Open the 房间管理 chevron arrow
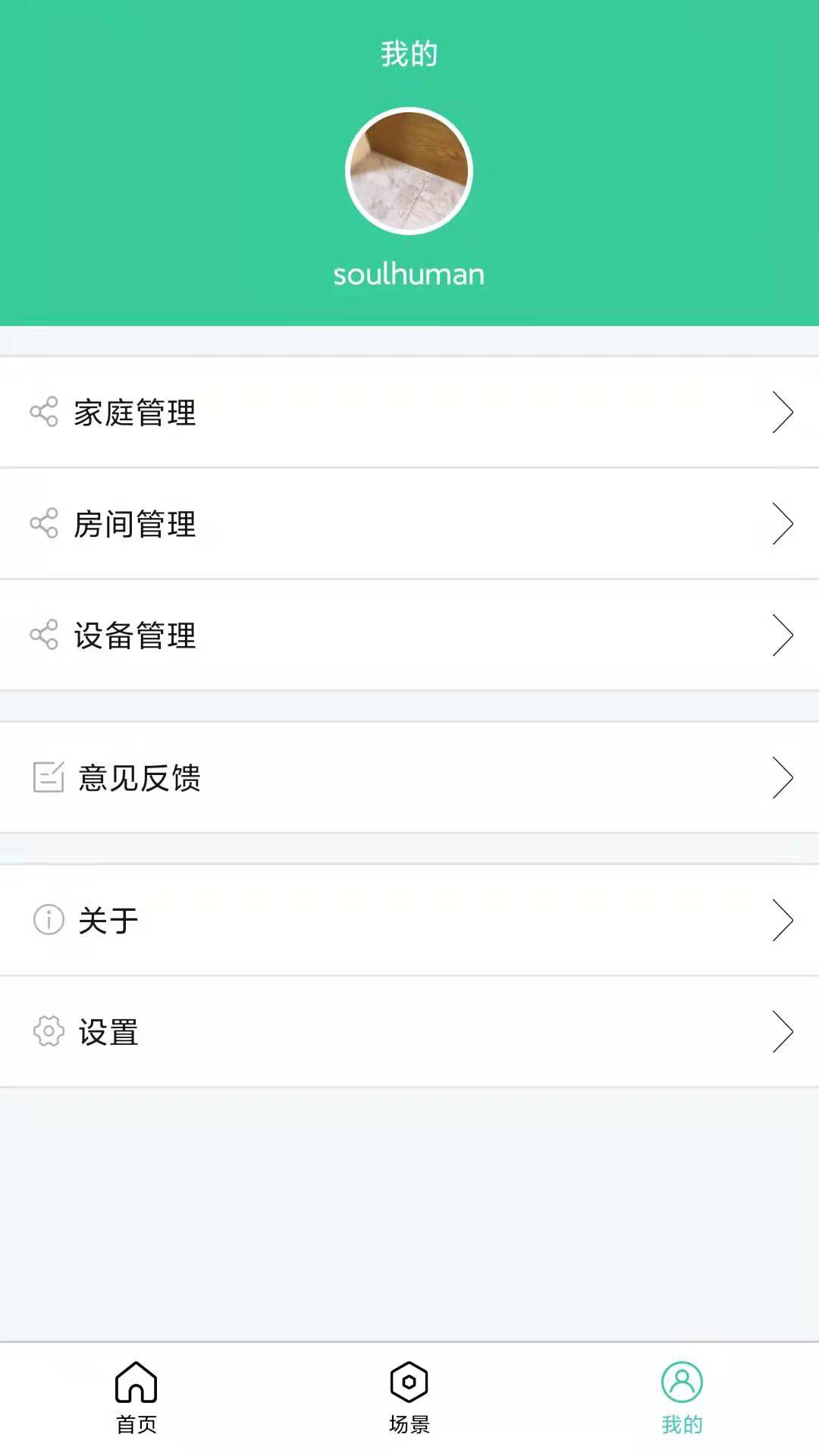The height and width of the screenshot is (1456, 819). pyautogui.click(x=784, y=523)
